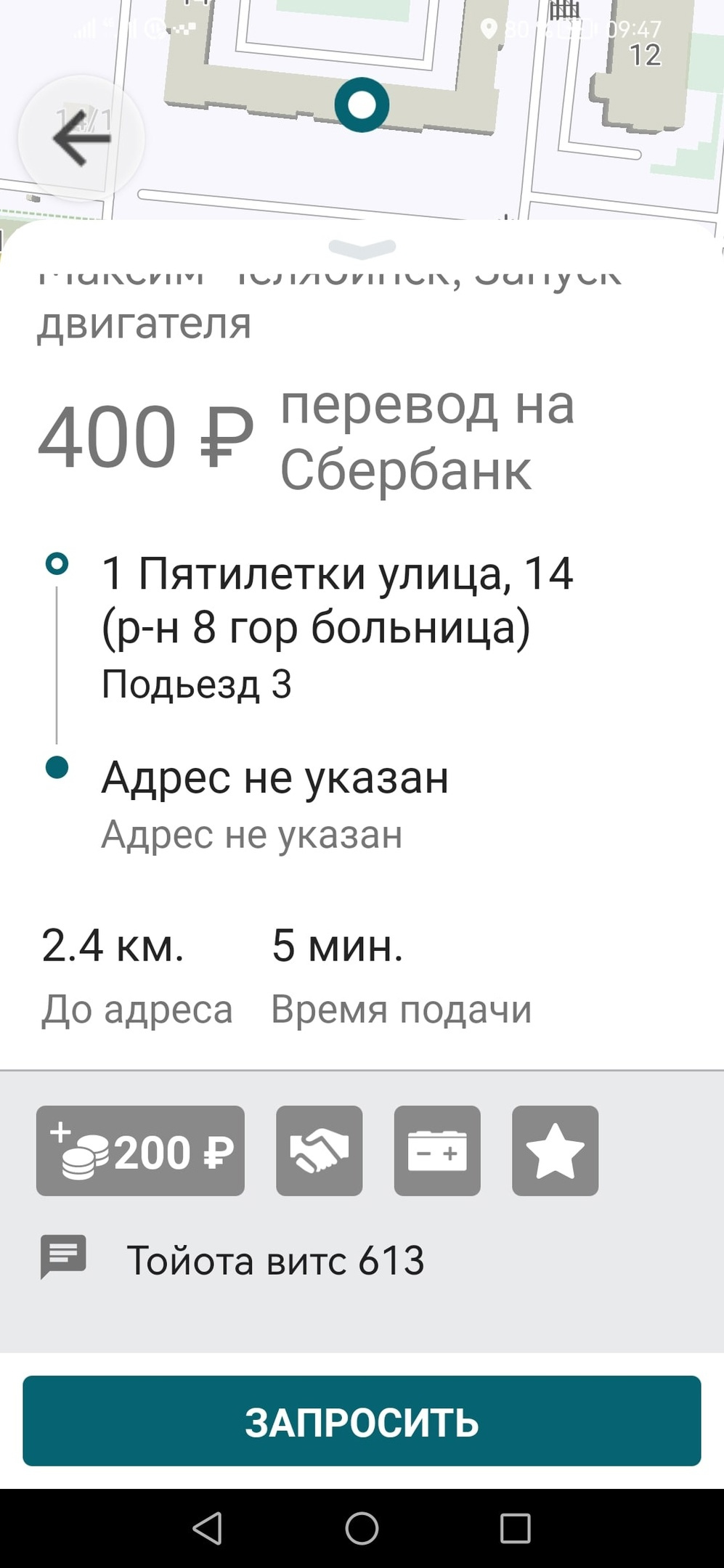This screenshot has height=1568, width=724.
Task: Open the recent apps overview
Action: [x=515, y=1529]
